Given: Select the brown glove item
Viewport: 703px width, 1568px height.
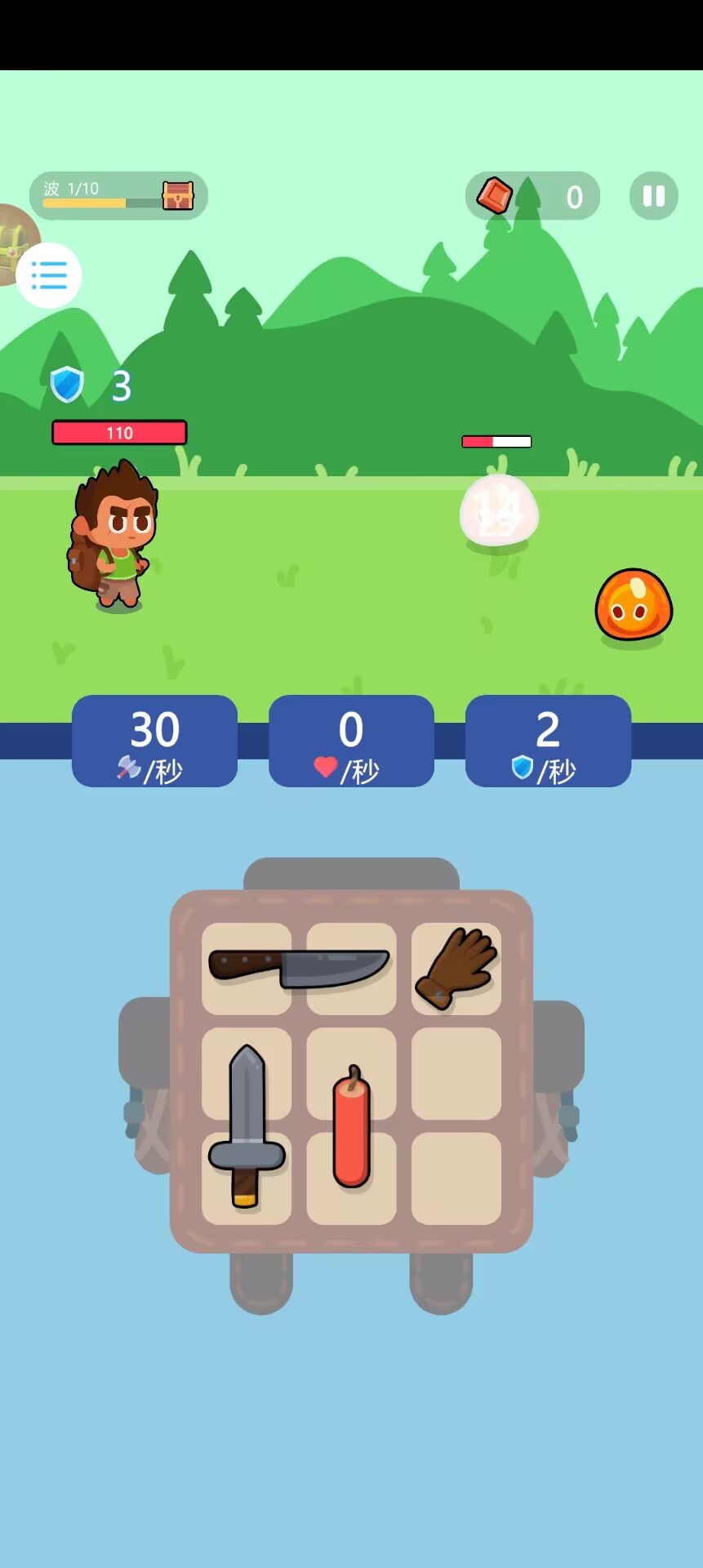Looking at the screenshot, I should [x=456, y=968].
